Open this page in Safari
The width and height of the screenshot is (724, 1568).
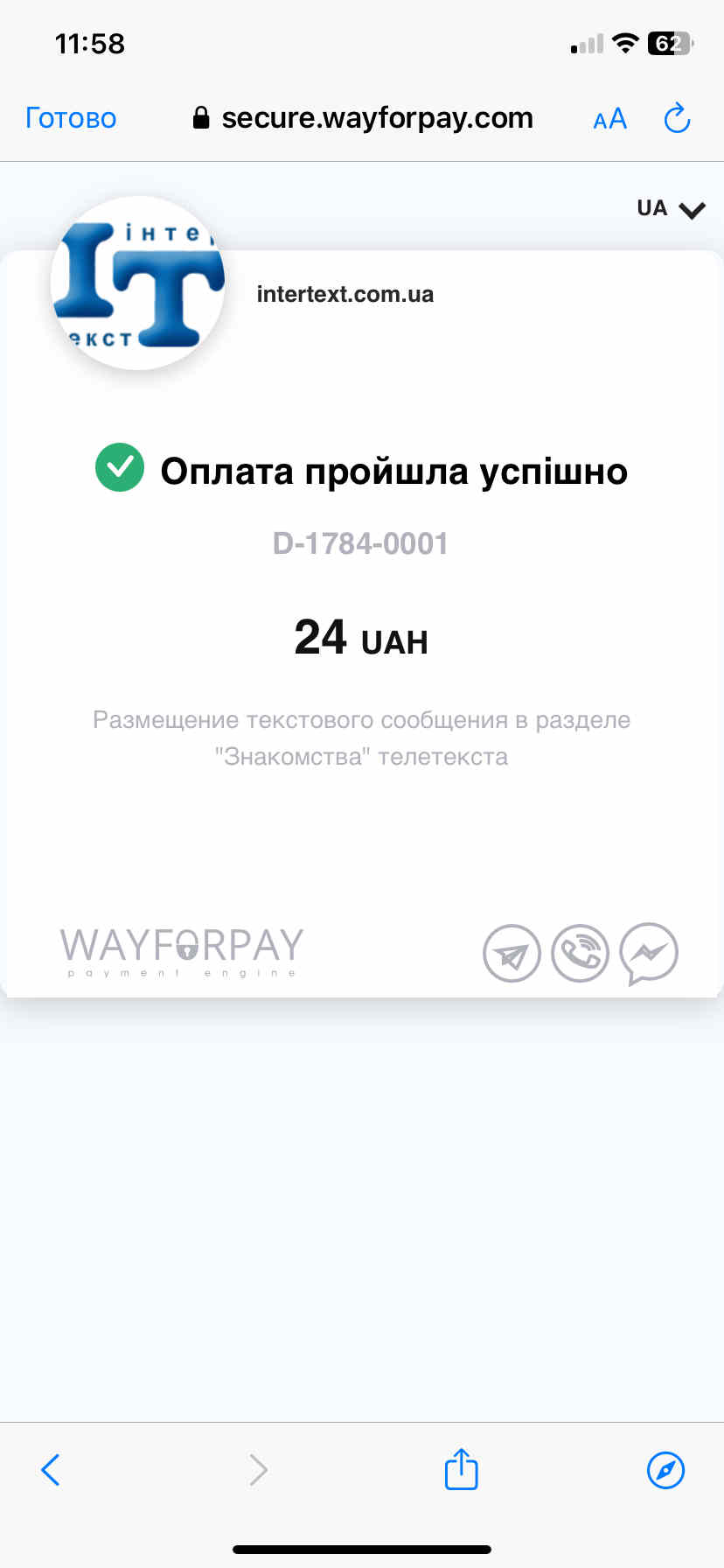coord(665,1470)
